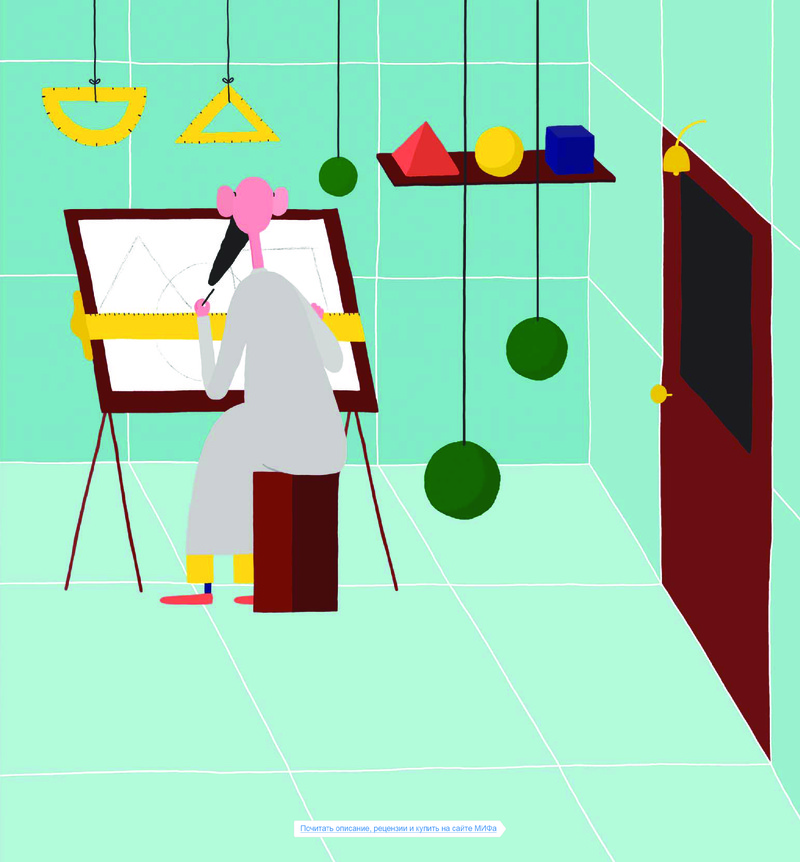Open the link to the МИФ site

click(398, 829)
